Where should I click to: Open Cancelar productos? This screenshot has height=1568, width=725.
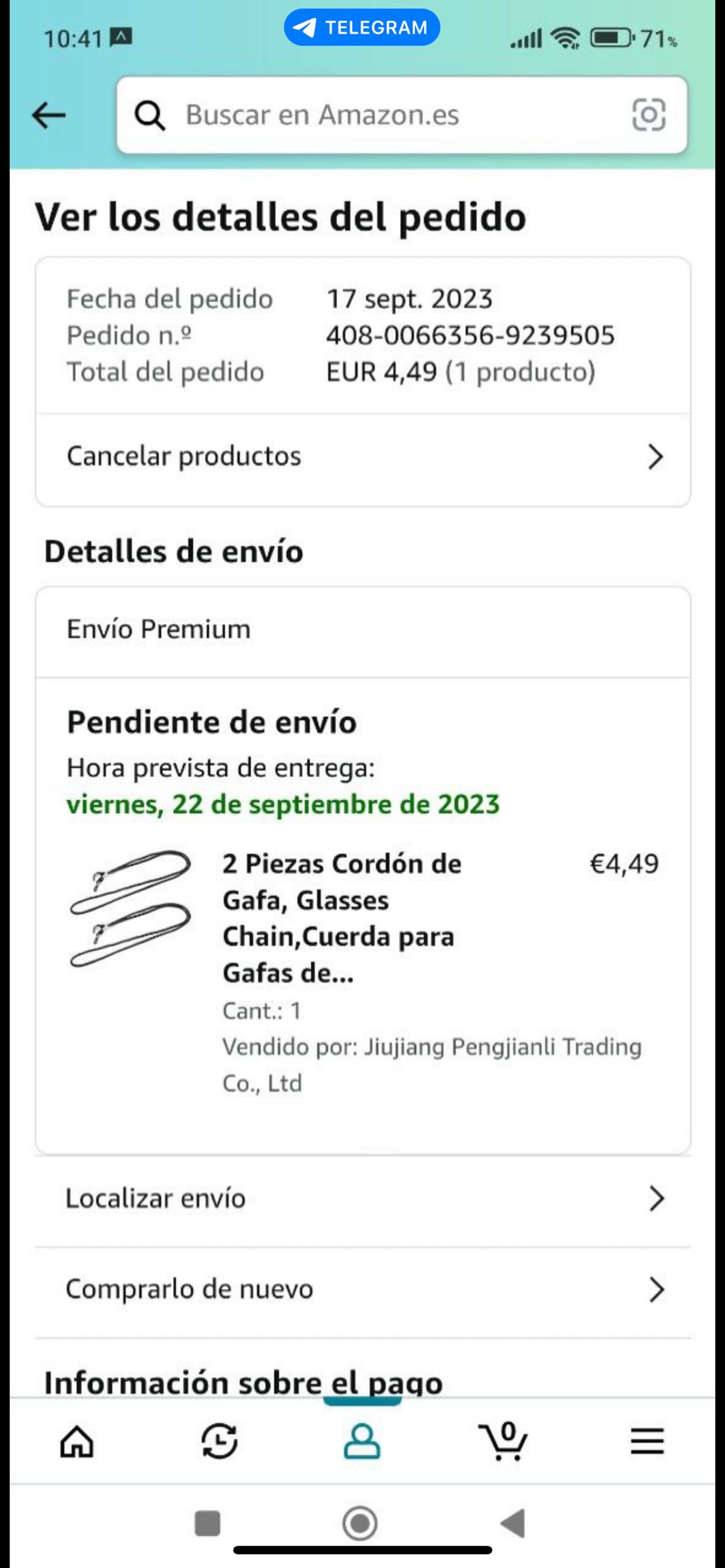click(x=363, y=457)
